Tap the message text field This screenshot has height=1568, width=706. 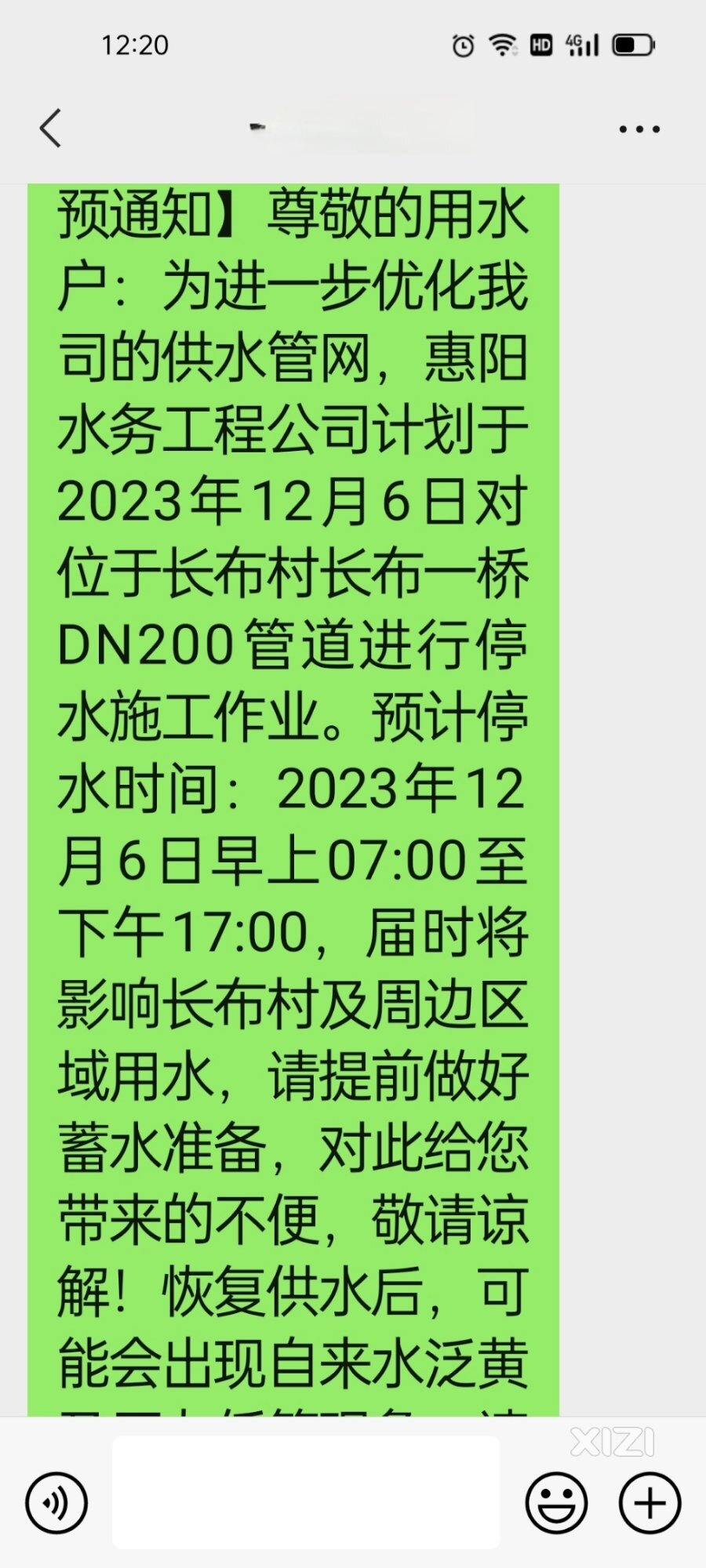tap(306, 1492)
